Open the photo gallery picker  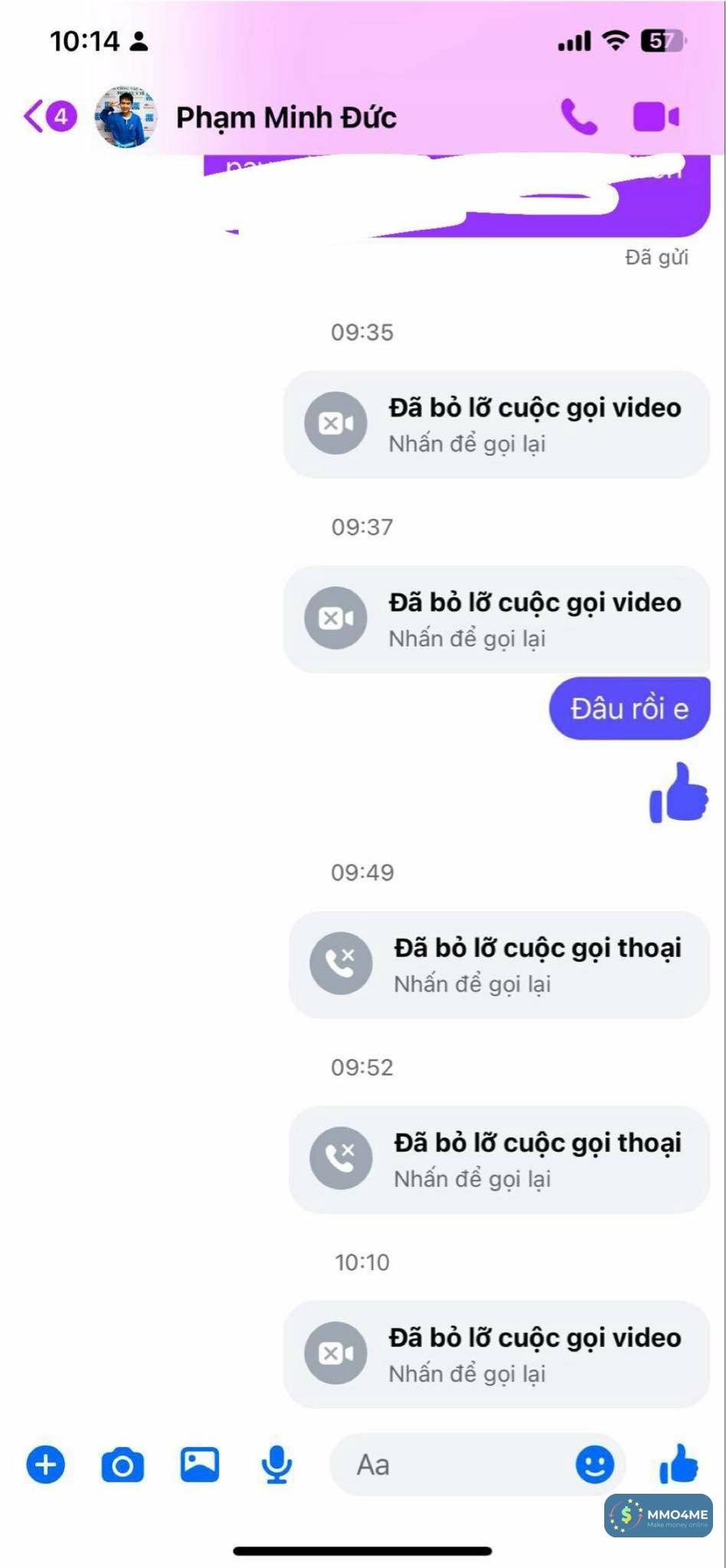click(x=199, y=1465)
